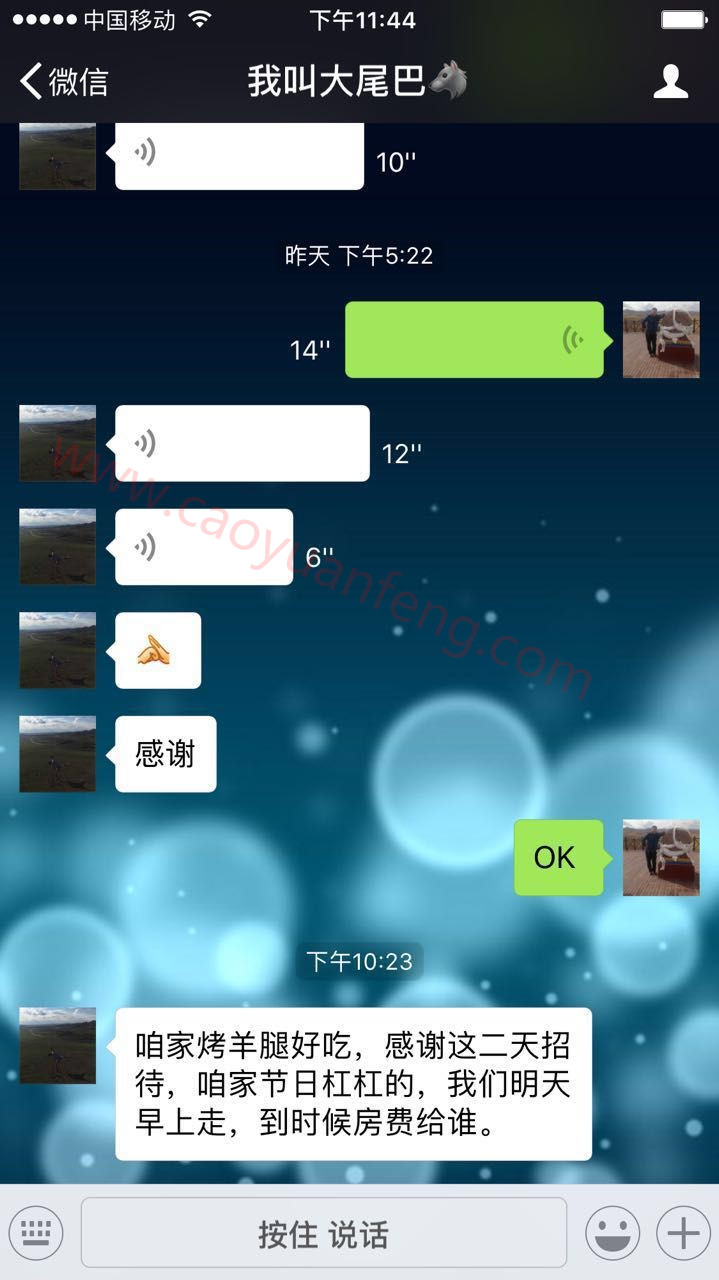Tap the 按住 说话 hold-to-talk button
The width and height of the screenshot is (719, 1280).
point(323,1233)
